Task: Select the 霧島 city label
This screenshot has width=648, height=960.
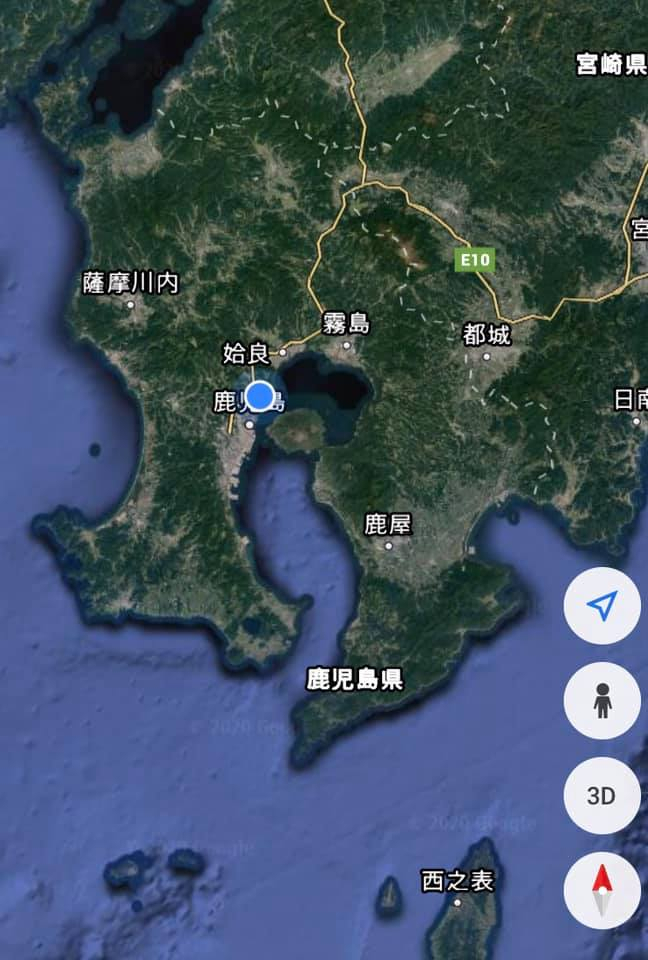Action: pyautogui.click(x=346, y=323)
